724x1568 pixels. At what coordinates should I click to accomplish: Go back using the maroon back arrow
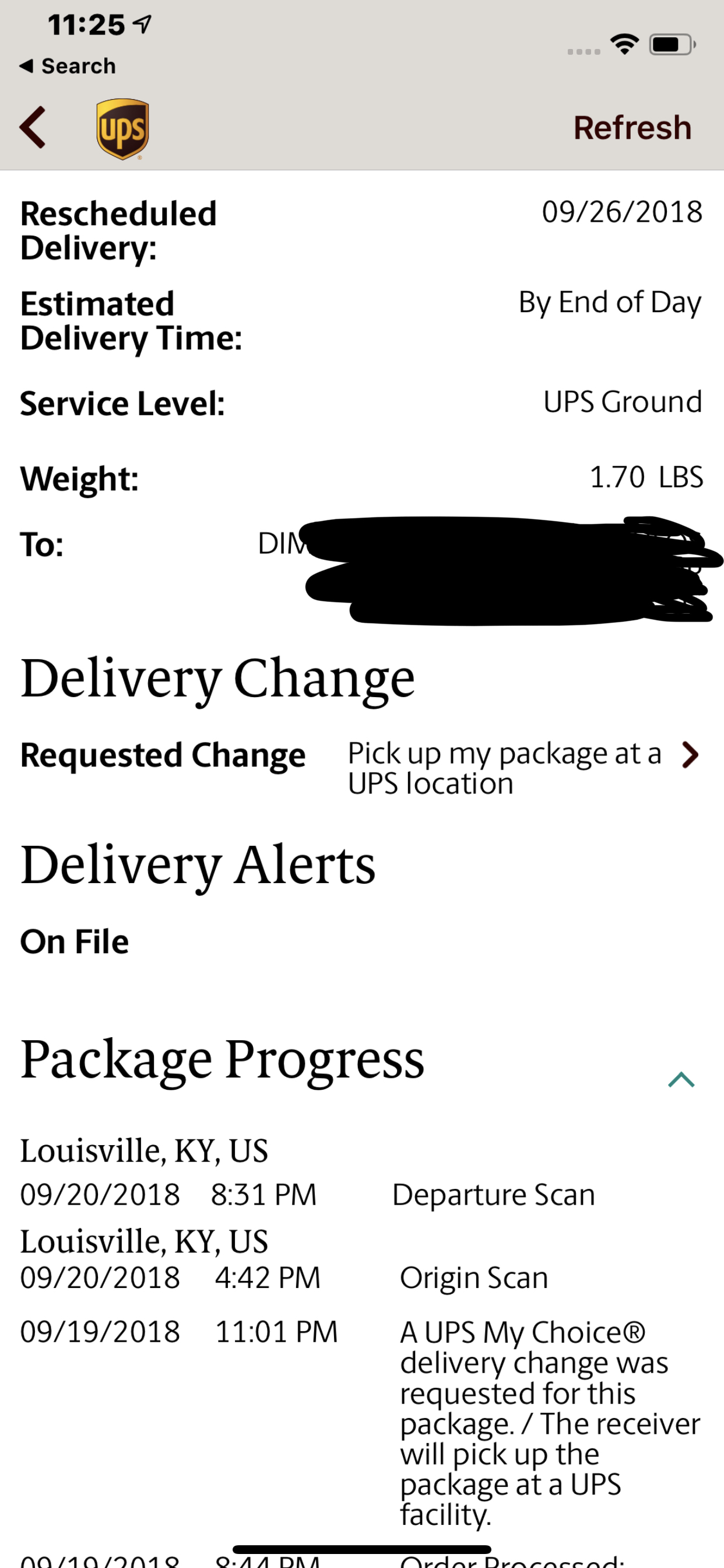[33, 127]
